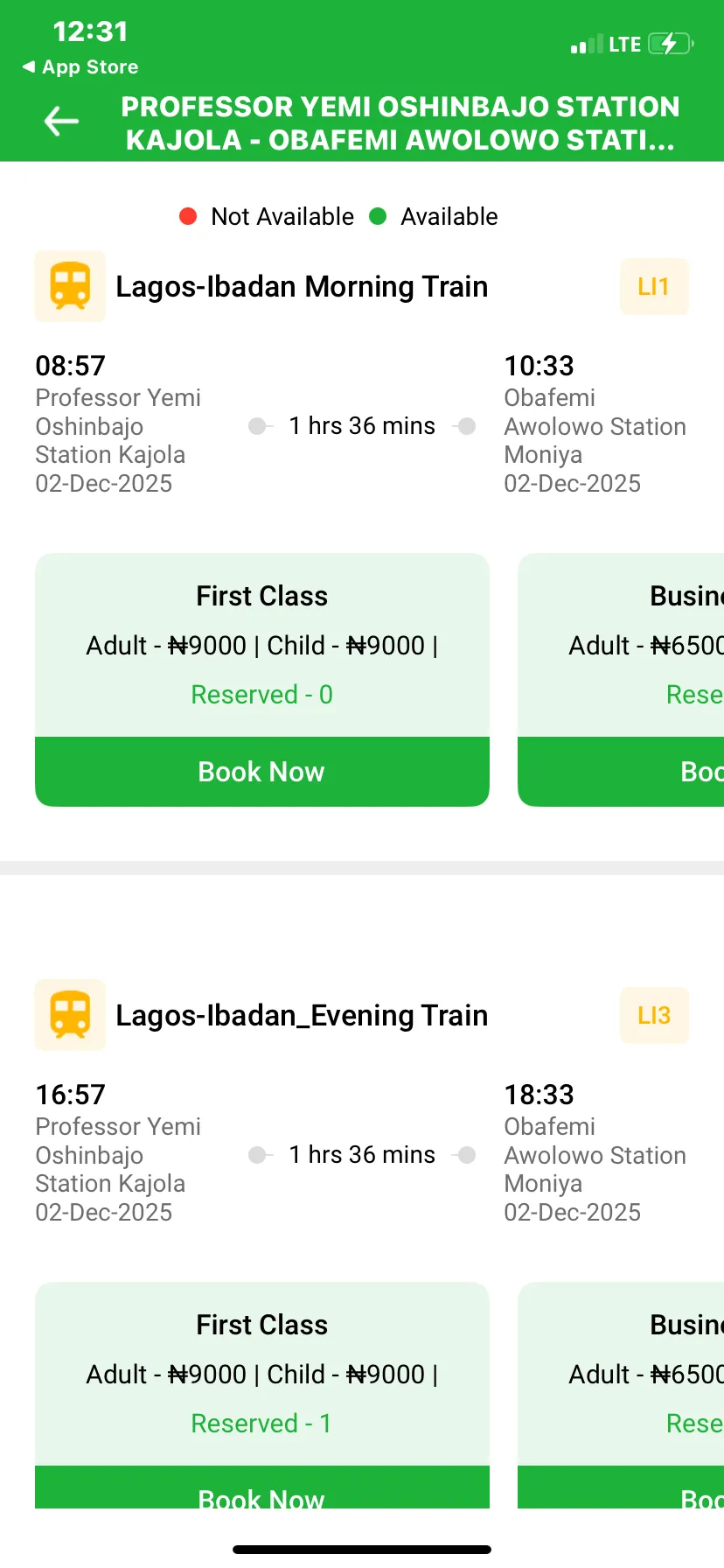Tap Reserved - 1 on Evening Train First Class
Screen dimensions: 724x1568
[x=261, y=1423]
